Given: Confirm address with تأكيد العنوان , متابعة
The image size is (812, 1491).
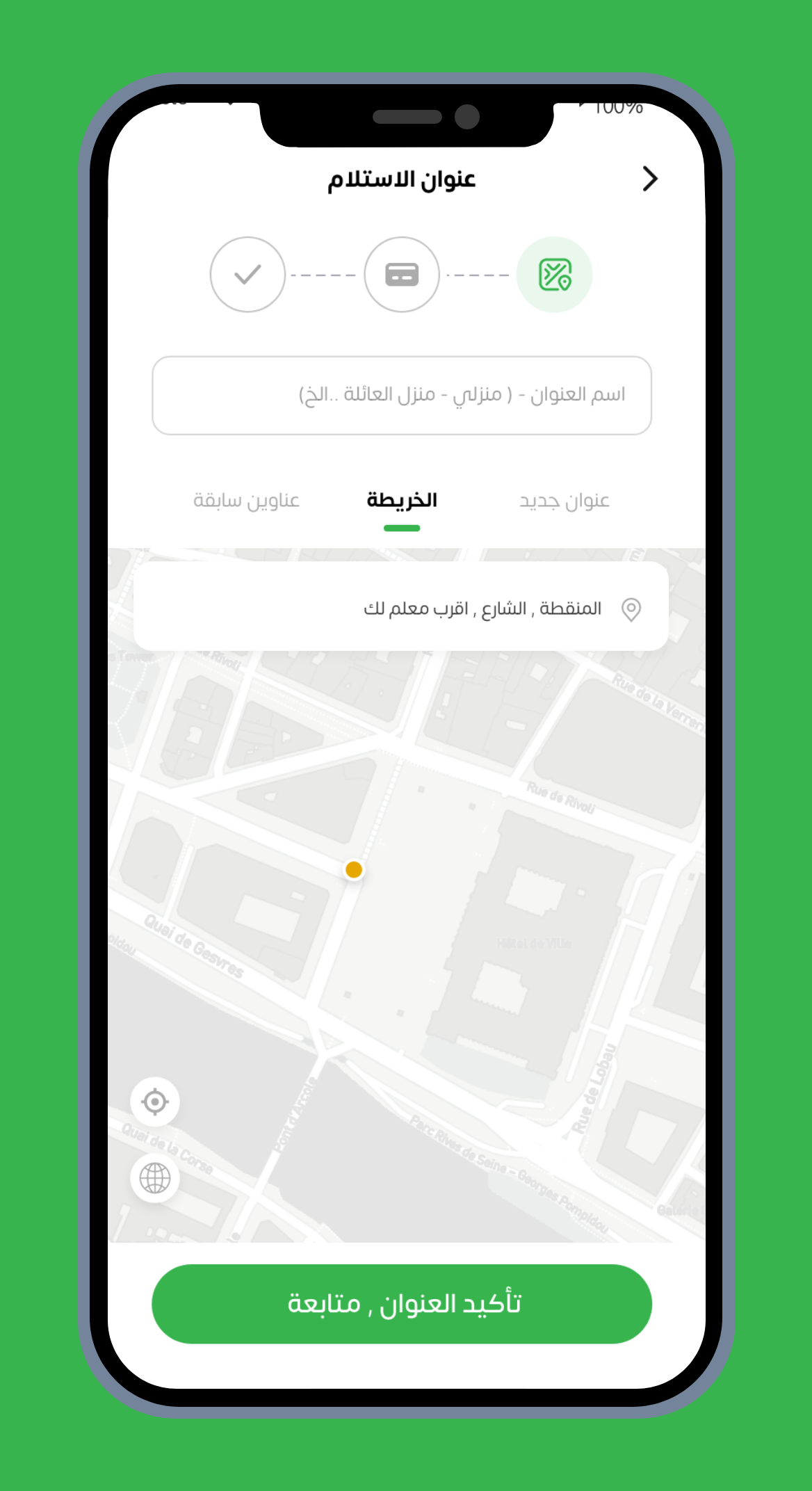Looking at the screenshot, I should (x=401, y=1303).
